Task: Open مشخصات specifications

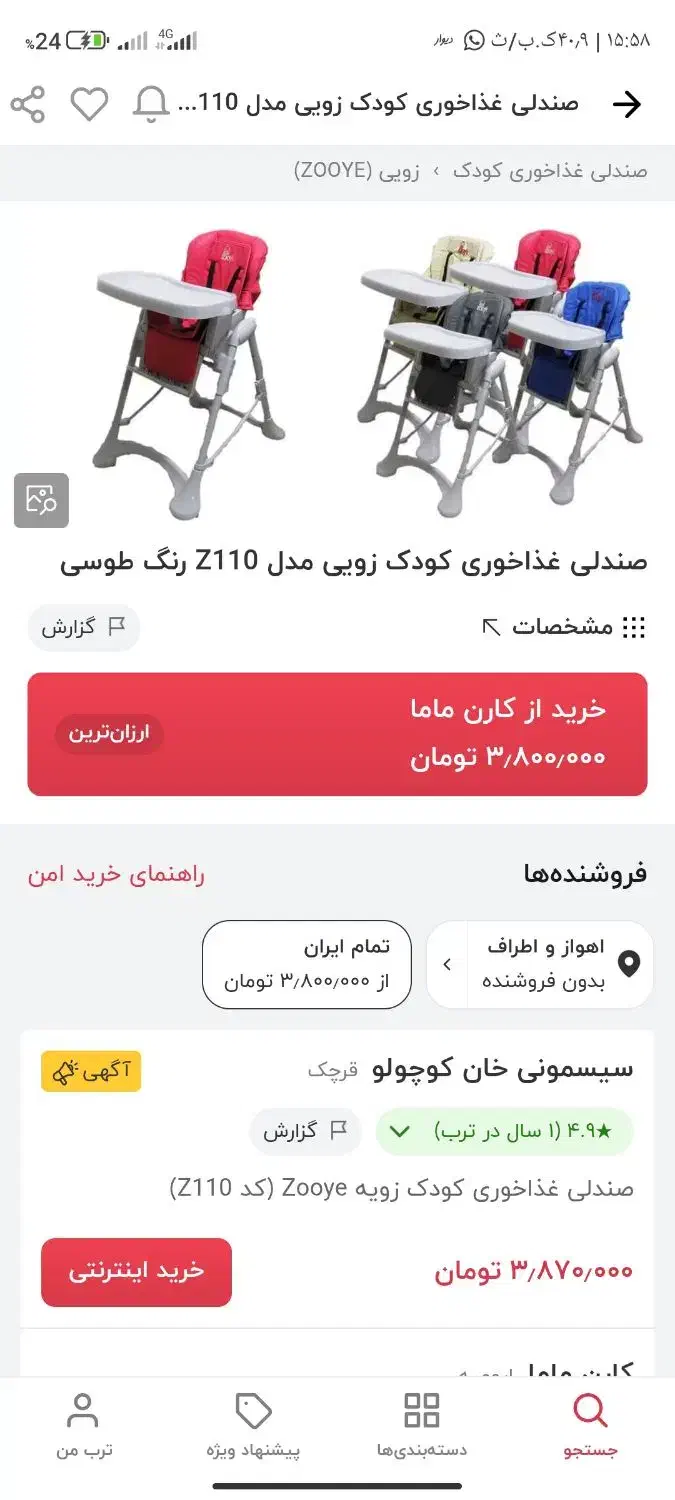Action: click(564, 627)
